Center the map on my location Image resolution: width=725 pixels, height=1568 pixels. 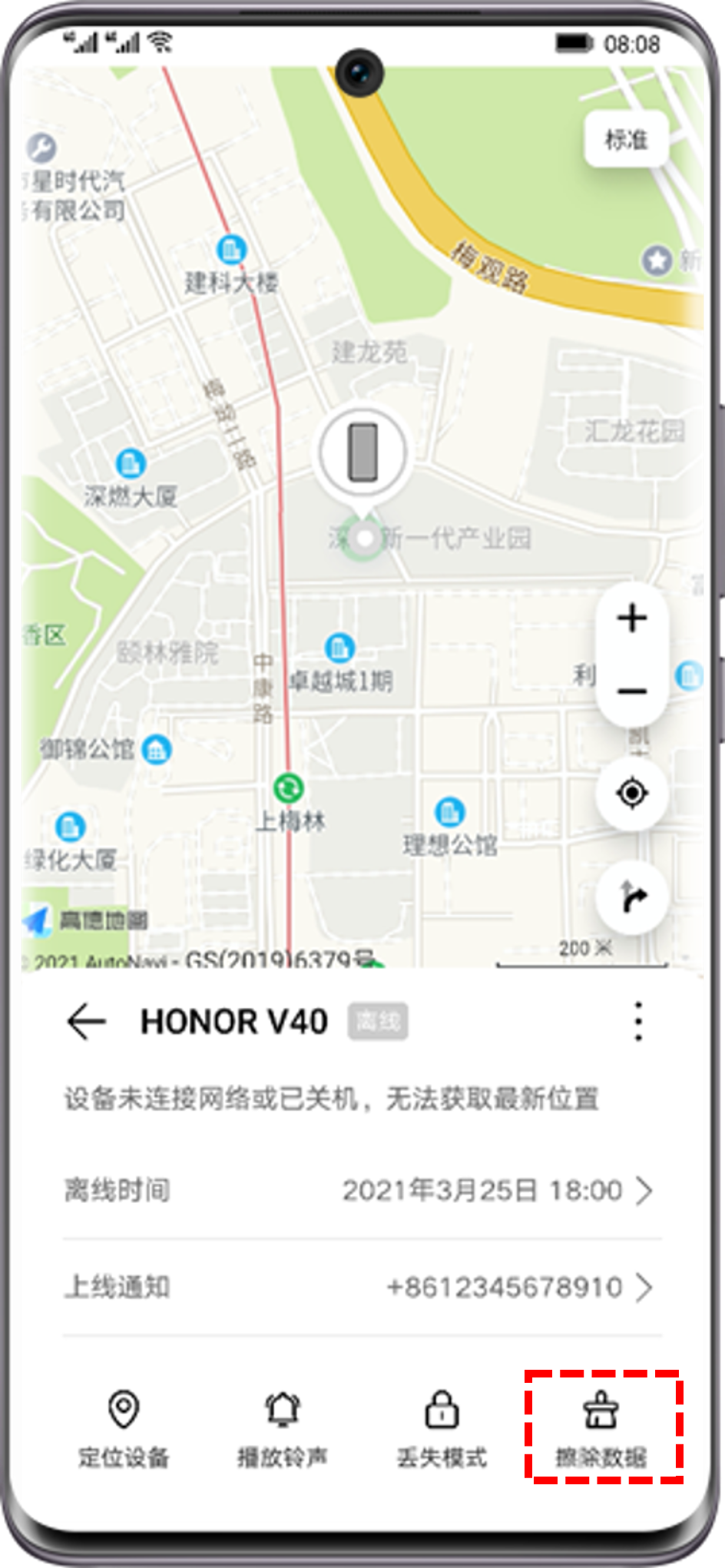pos(632,793)
